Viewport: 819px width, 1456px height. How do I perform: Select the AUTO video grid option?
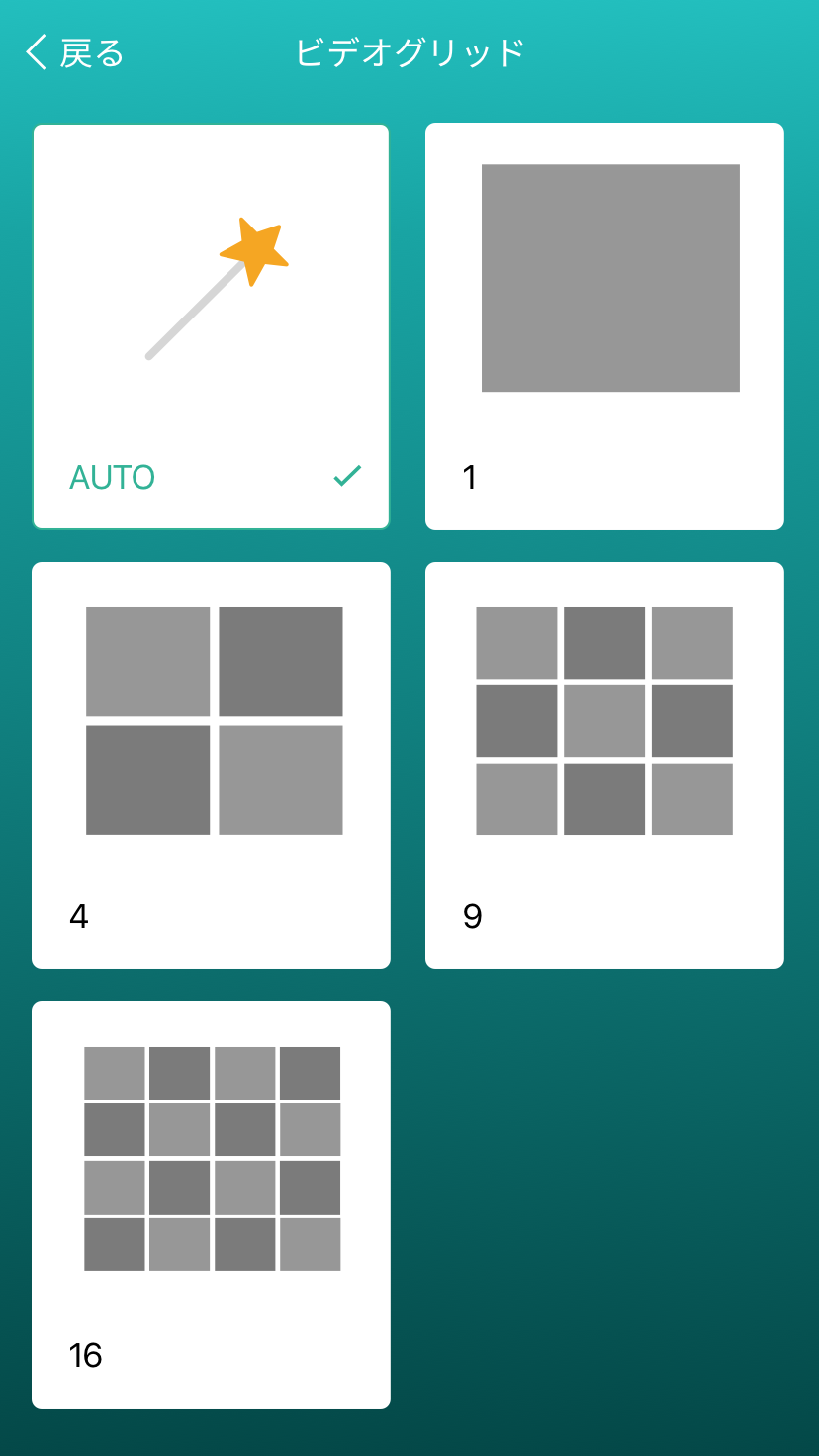(x=211, y=326)
